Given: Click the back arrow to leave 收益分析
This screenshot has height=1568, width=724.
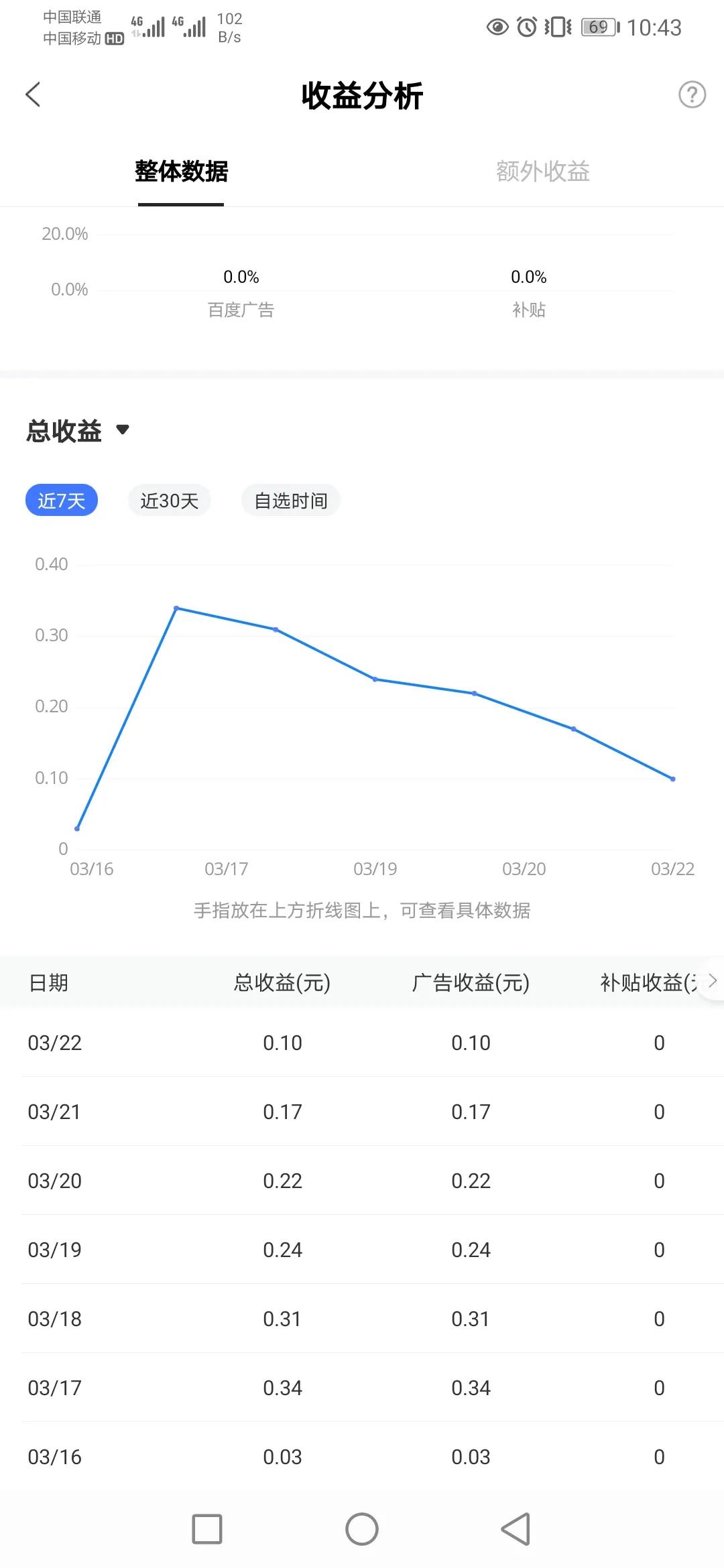Looking at the screenshot, I should [33, 94].
